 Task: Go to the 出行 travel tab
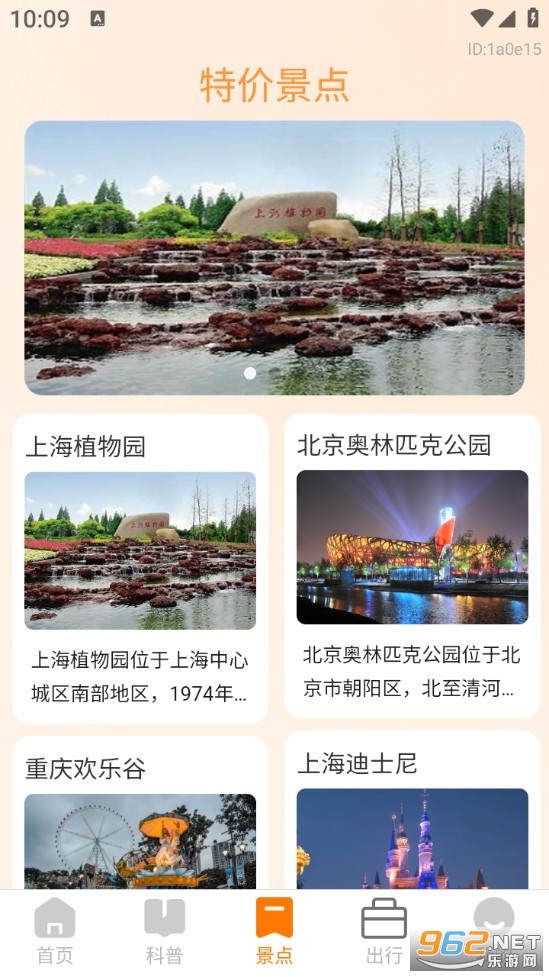(384, 932)
